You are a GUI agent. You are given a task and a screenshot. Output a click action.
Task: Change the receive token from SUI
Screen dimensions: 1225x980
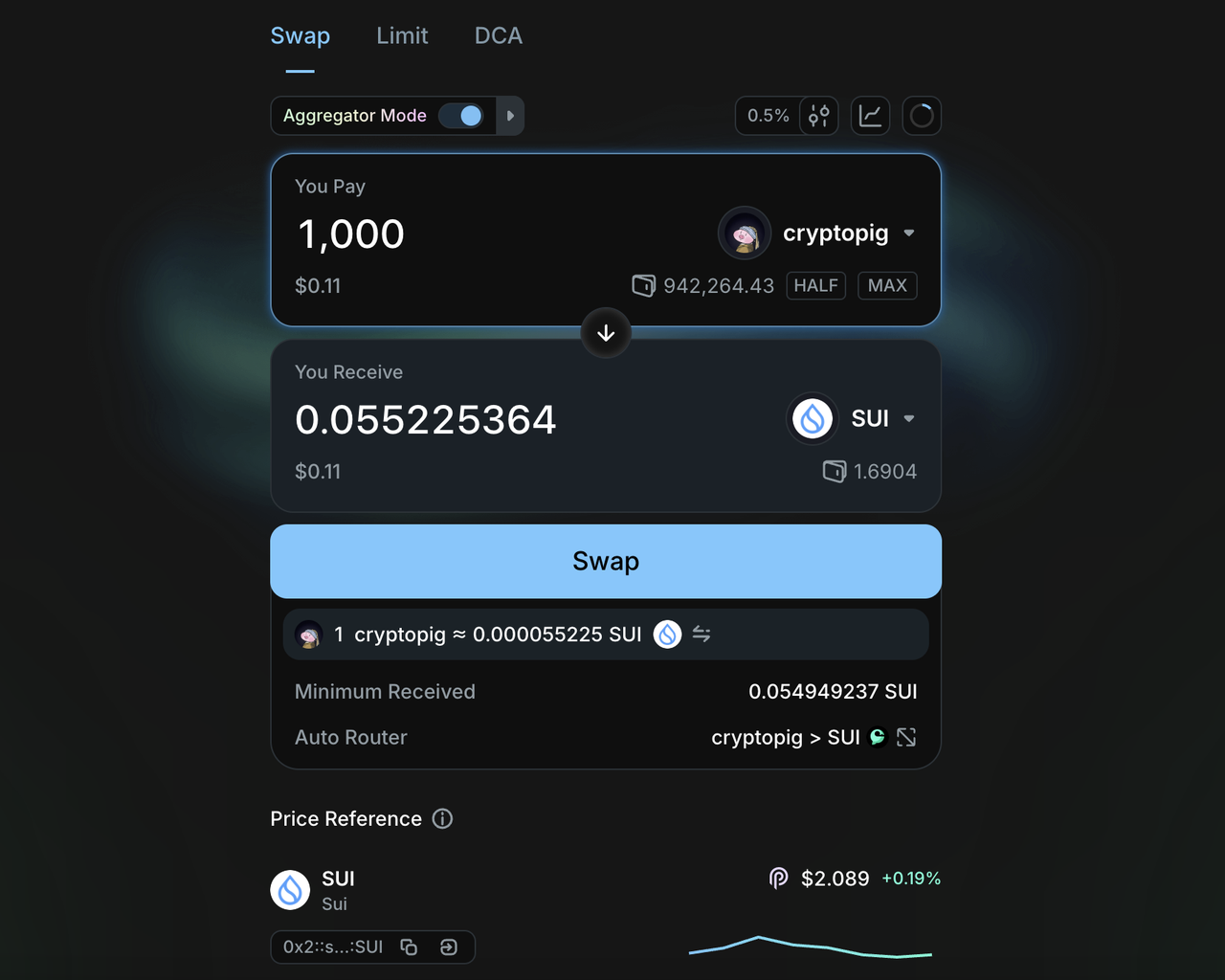pyautogui.click(x=852, y=419)
